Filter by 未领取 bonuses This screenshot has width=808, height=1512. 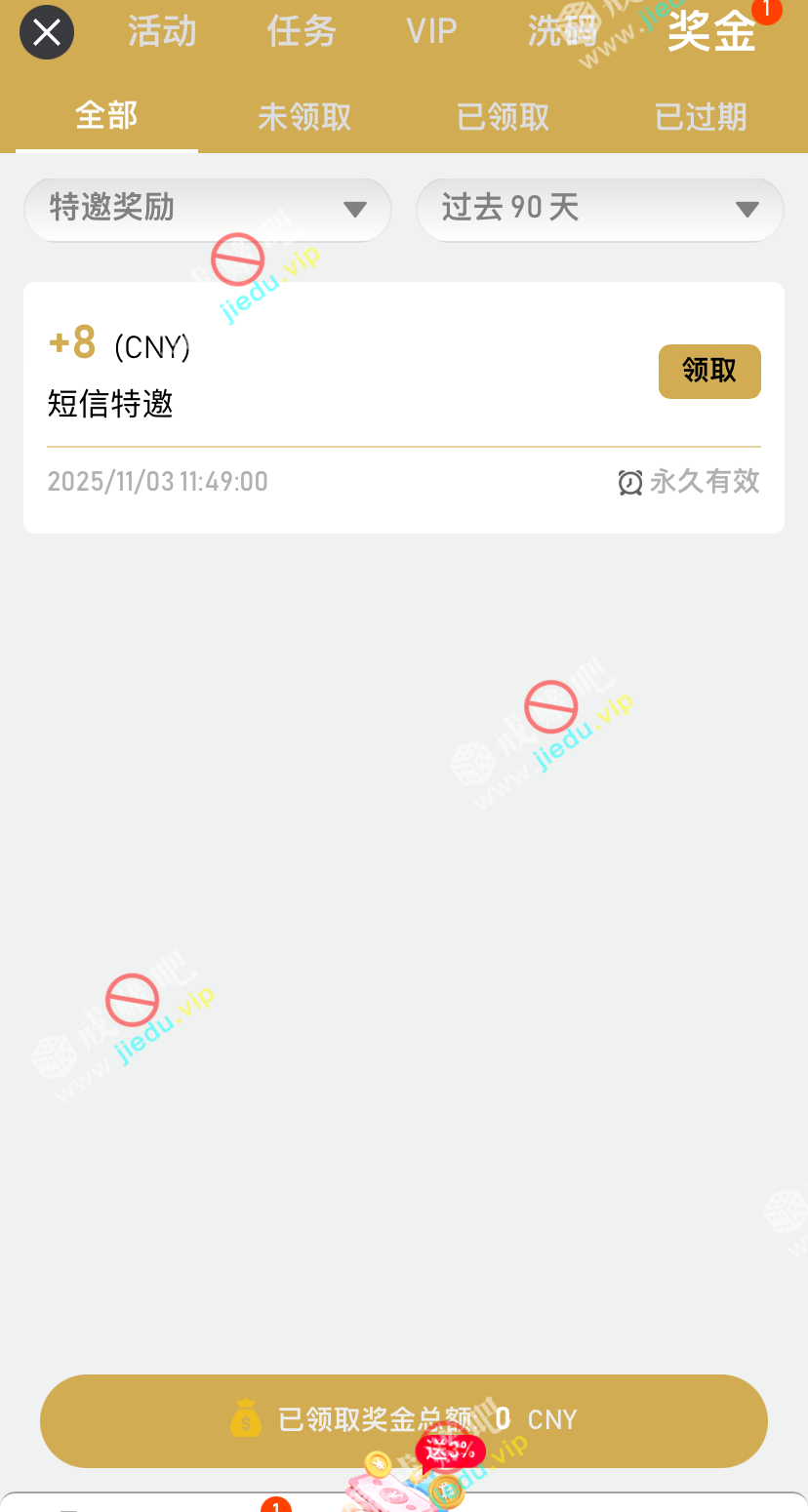click(304, 117)
